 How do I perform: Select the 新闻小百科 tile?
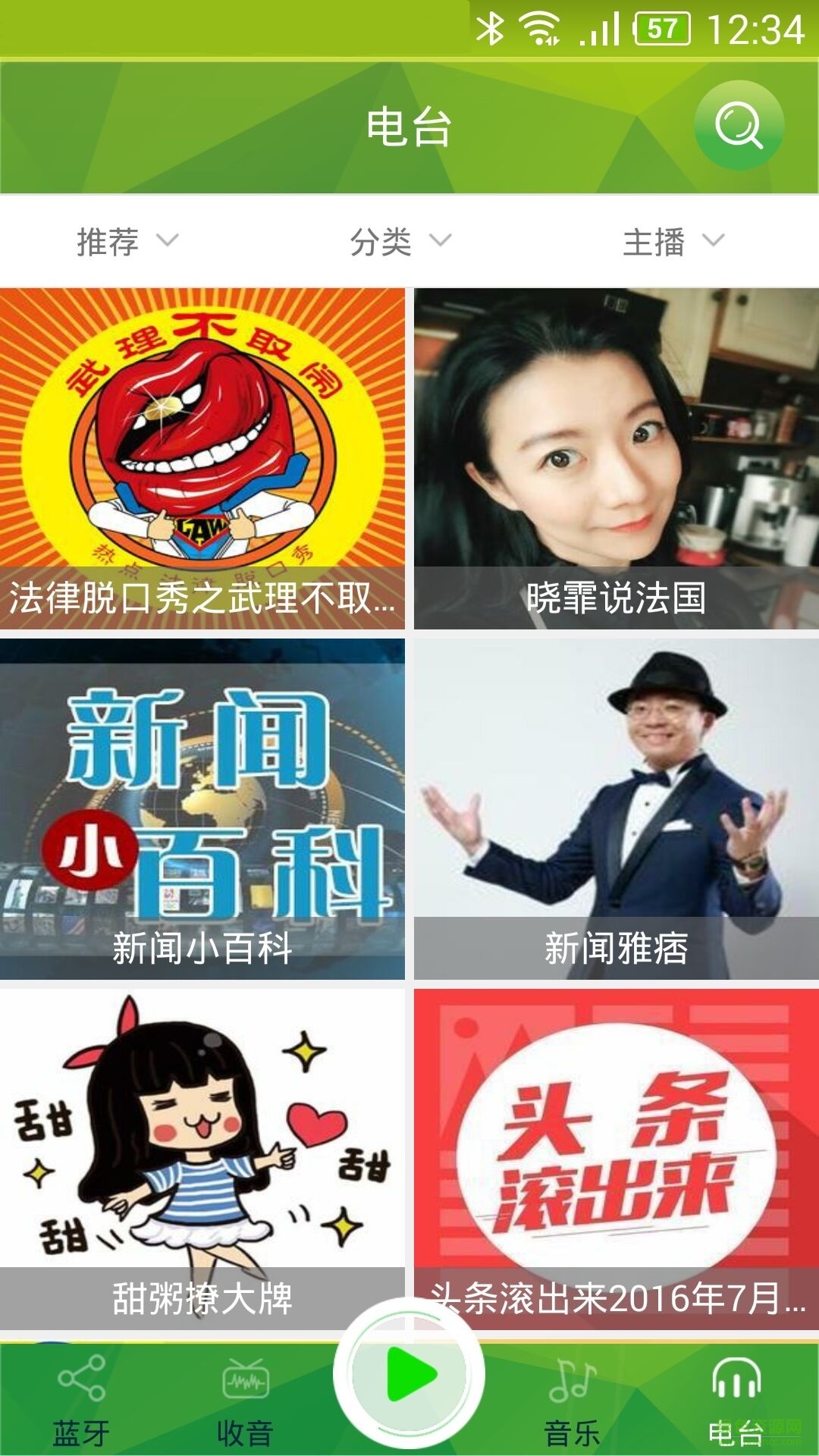[202, 808]
